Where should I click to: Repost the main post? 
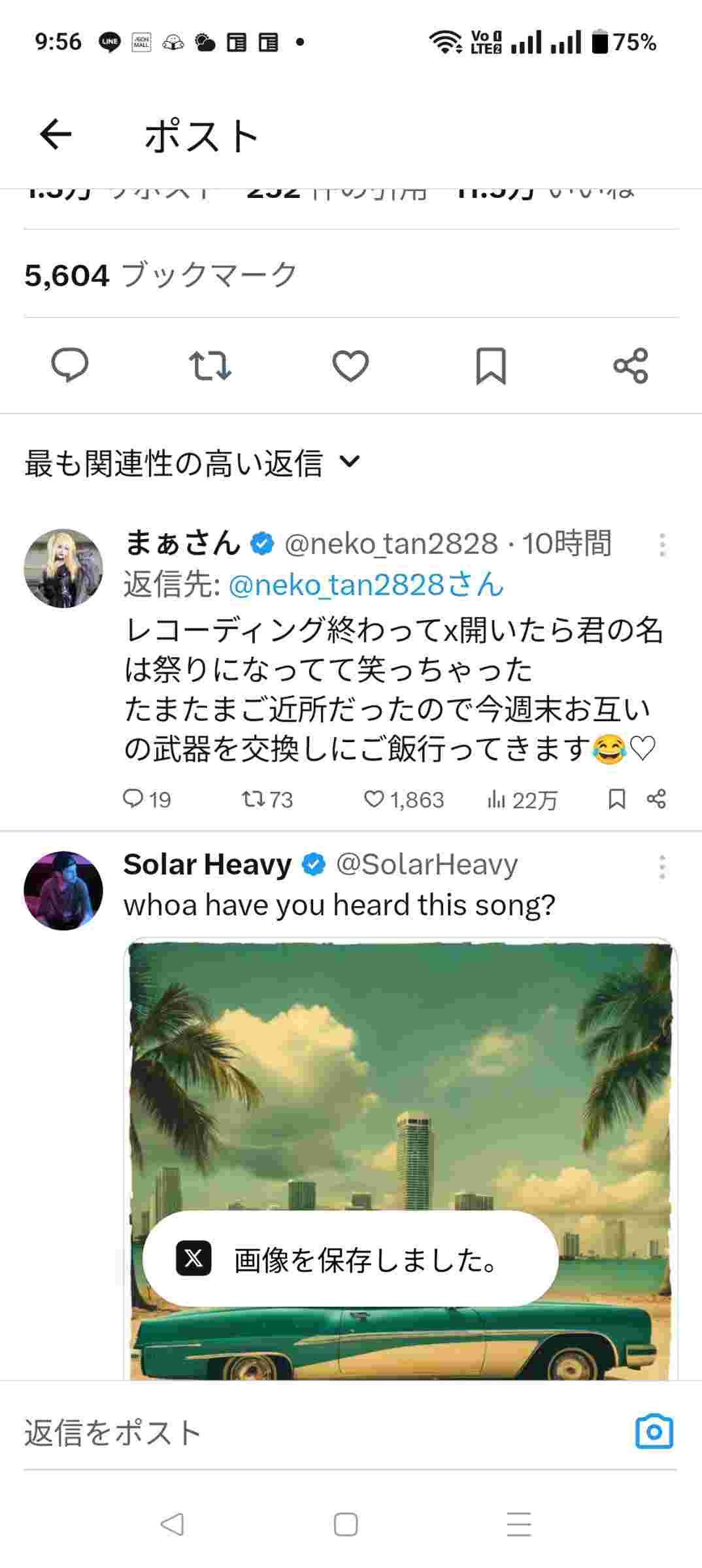tap(210, 365)
